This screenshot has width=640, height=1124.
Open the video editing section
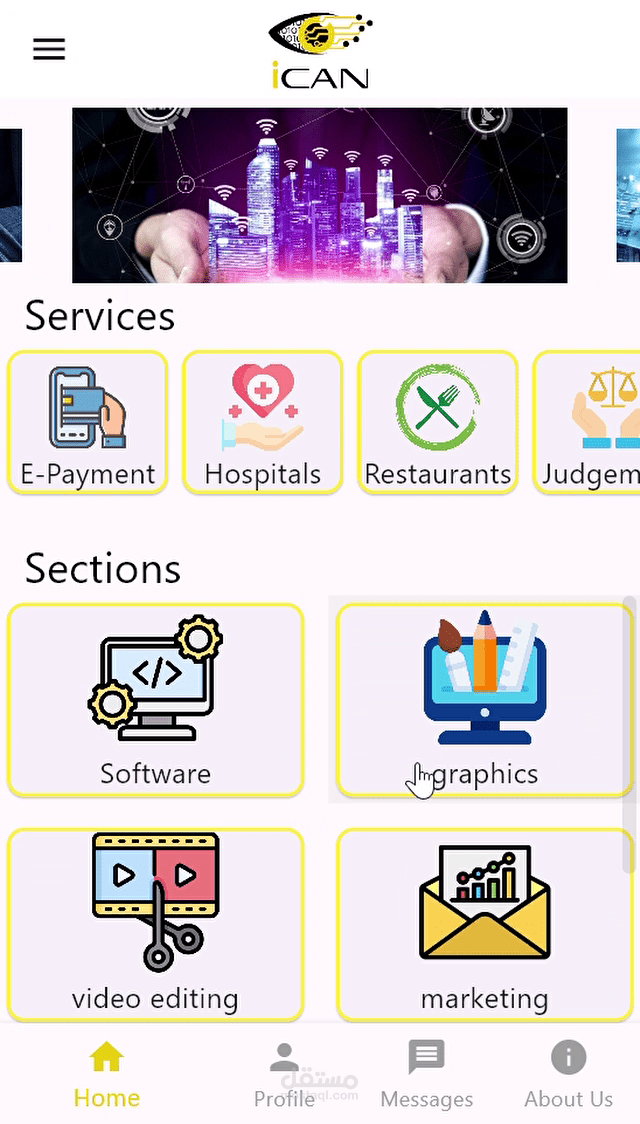(x=155, y=924)
